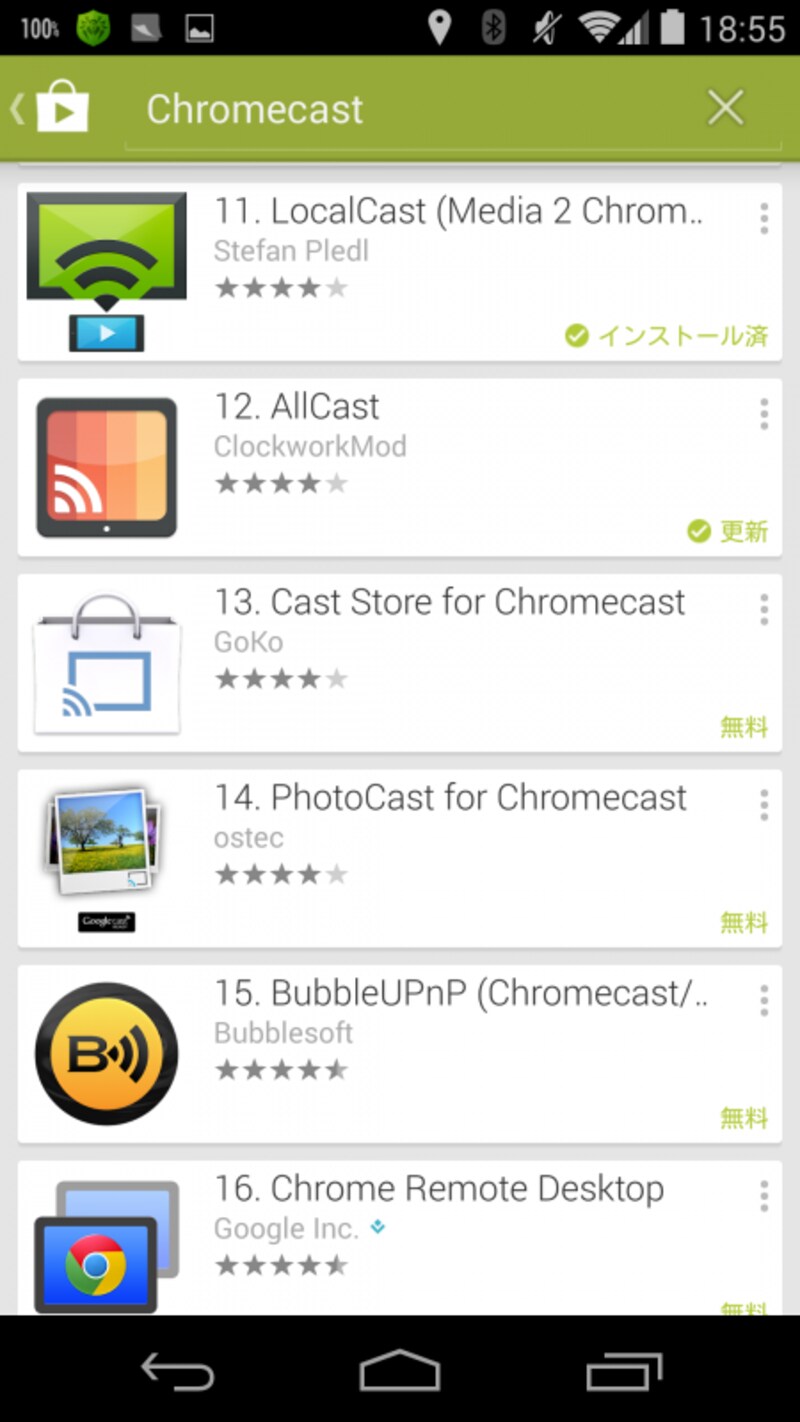Screen dimensions: 800x1422
Task: Open the overflow menu for BubbleUPnP
Action: pos(763,1001)
